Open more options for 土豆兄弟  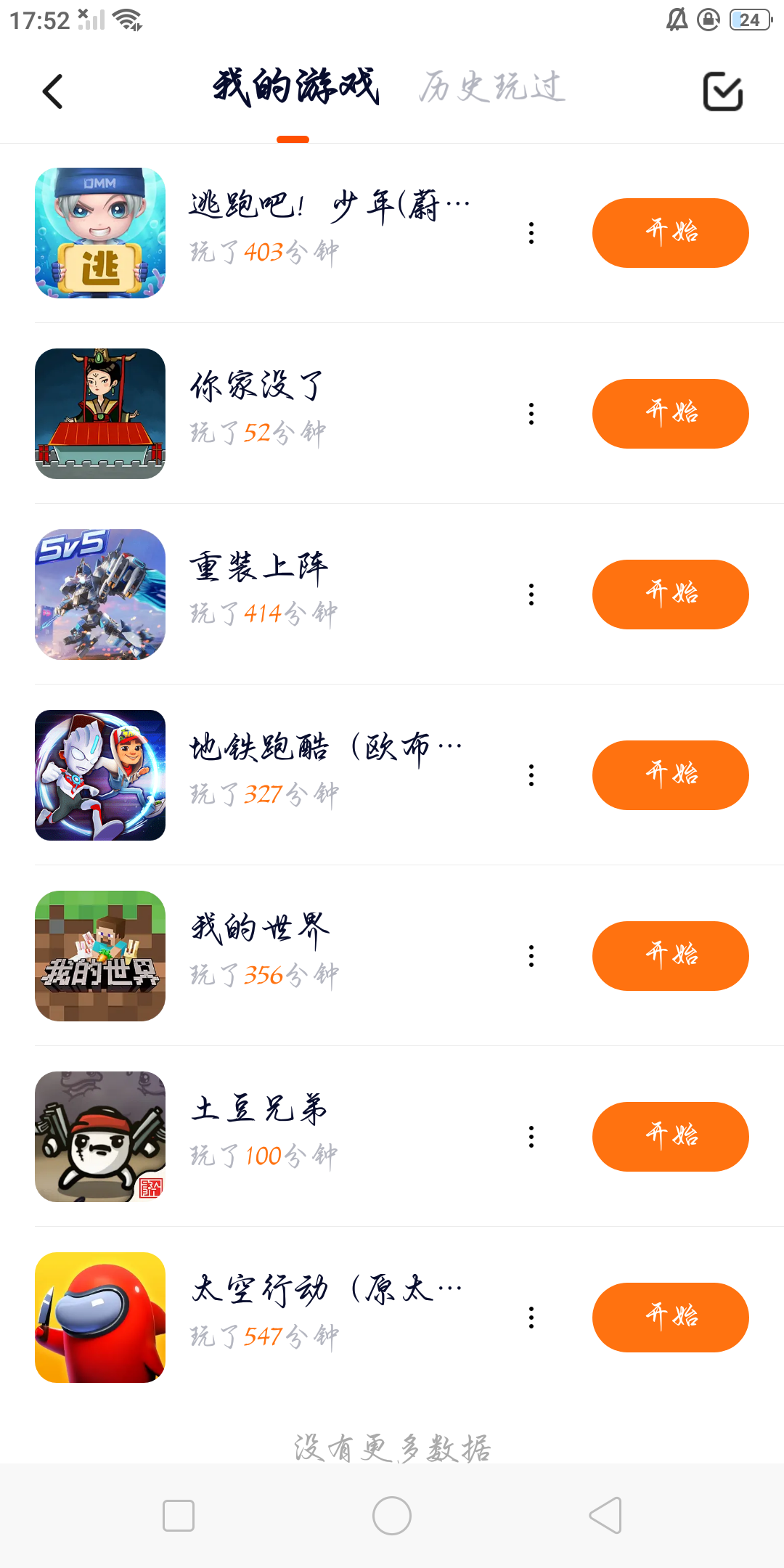[x=531, y=1137]
